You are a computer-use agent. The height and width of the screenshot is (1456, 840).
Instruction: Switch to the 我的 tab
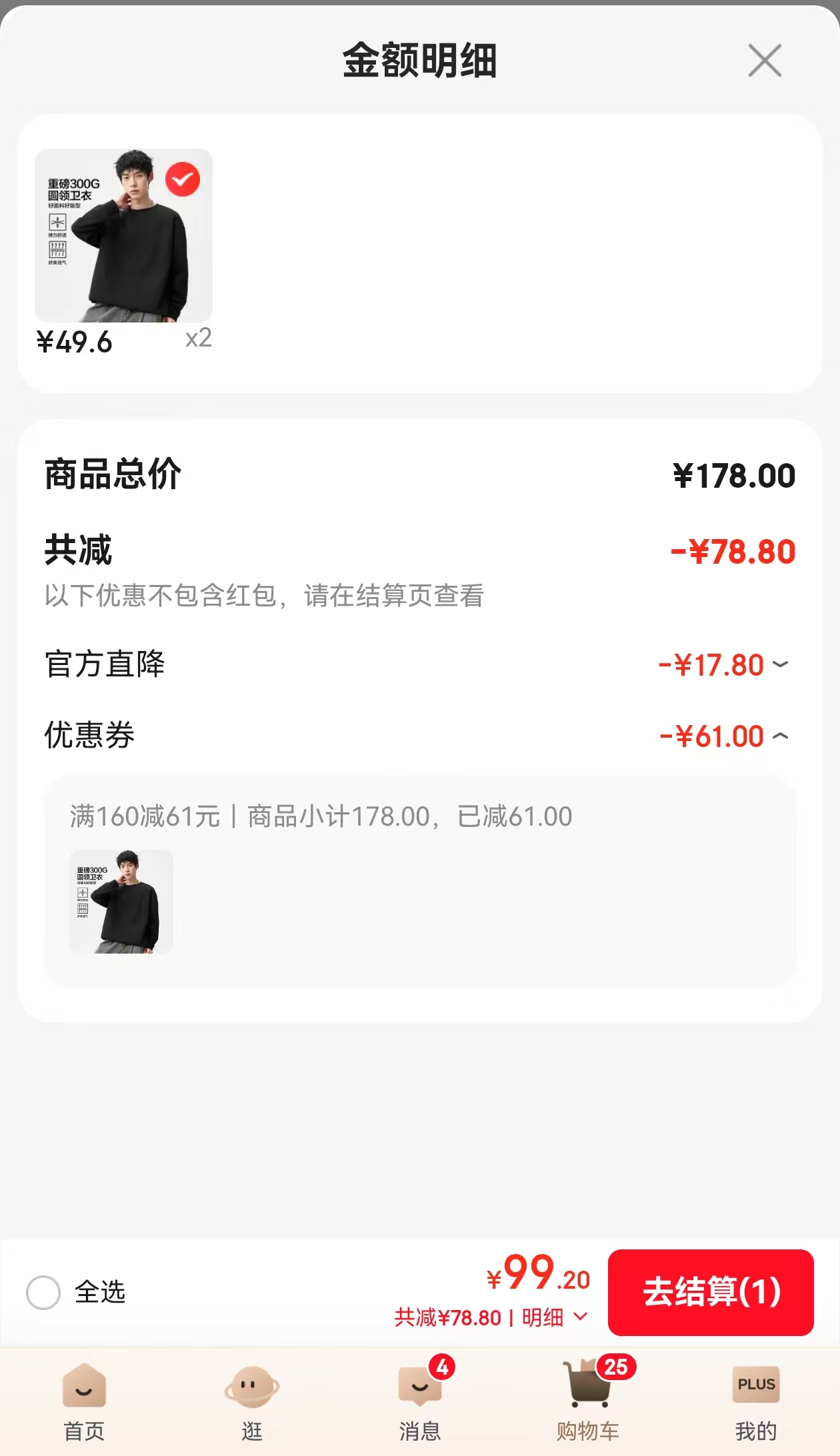coord(756,1402)
